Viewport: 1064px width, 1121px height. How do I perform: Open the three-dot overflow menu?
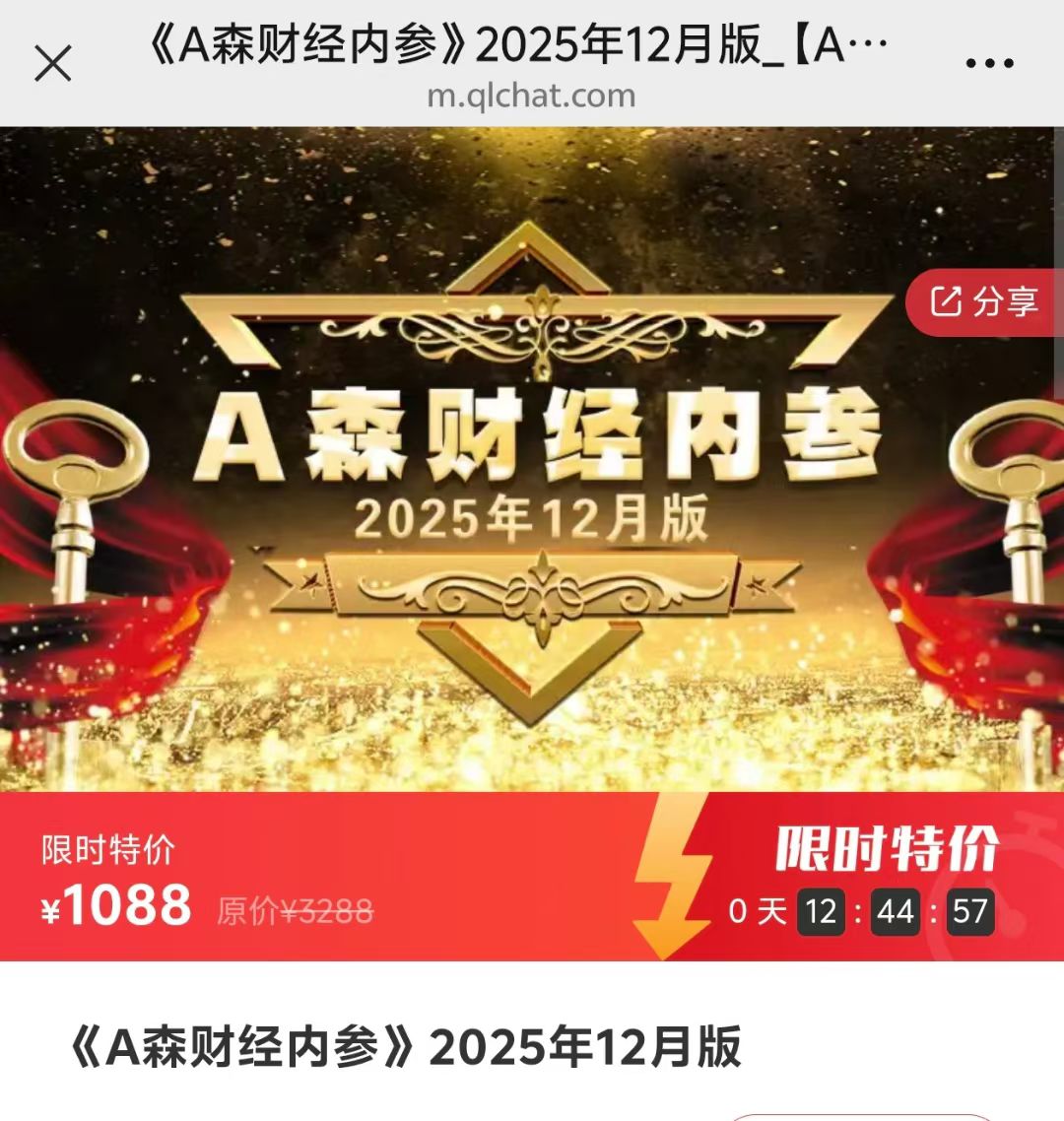click(x=989, y=65)
